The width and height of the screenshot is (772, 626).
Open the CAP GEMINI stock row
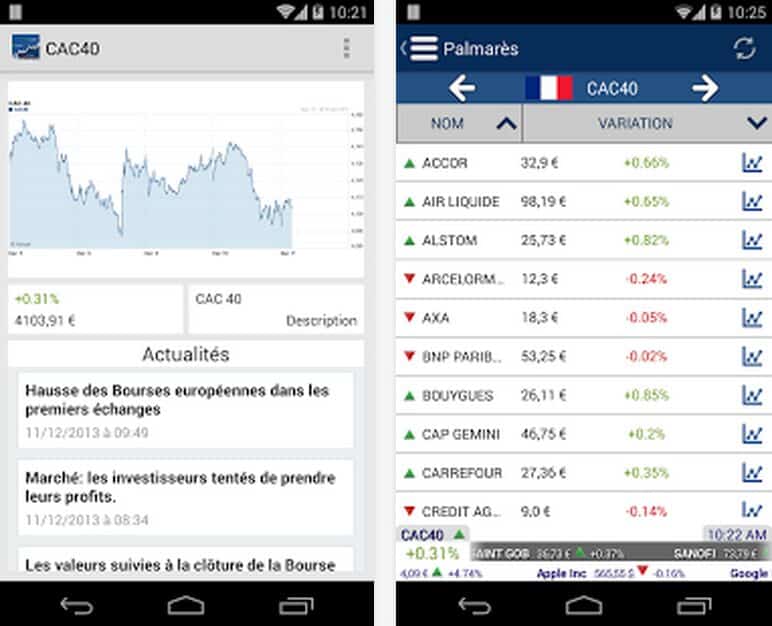pyautogui.click(x=560, y=435)
